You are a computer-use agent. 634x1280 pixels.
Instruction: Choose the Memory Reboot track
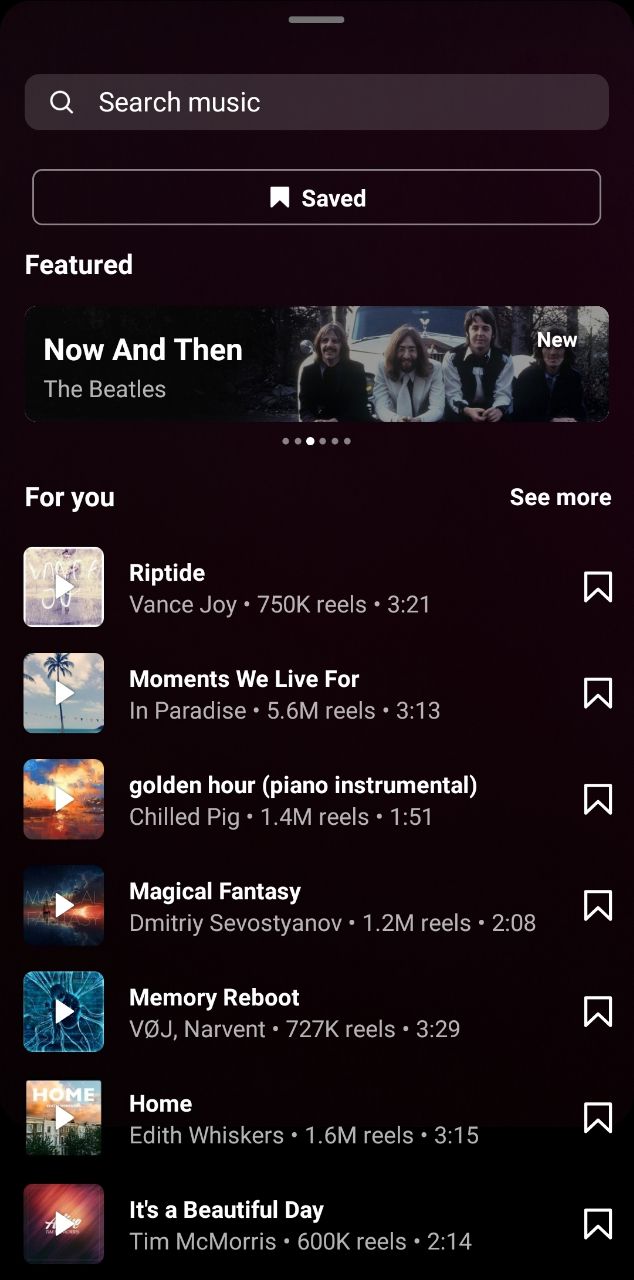(294, 1011)
